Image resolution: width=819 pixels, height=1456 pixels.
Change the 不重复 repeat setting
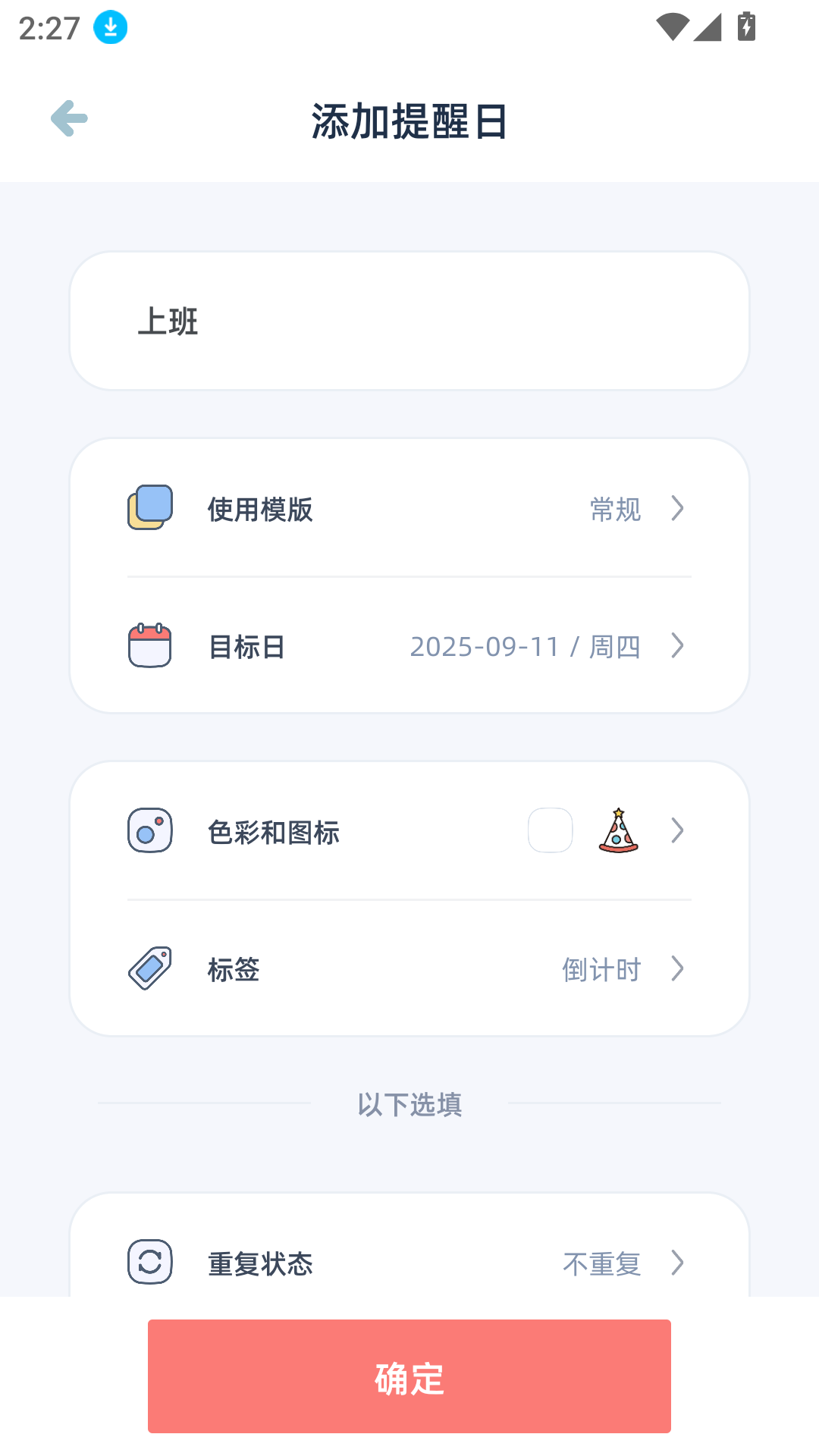[601, 1263]
